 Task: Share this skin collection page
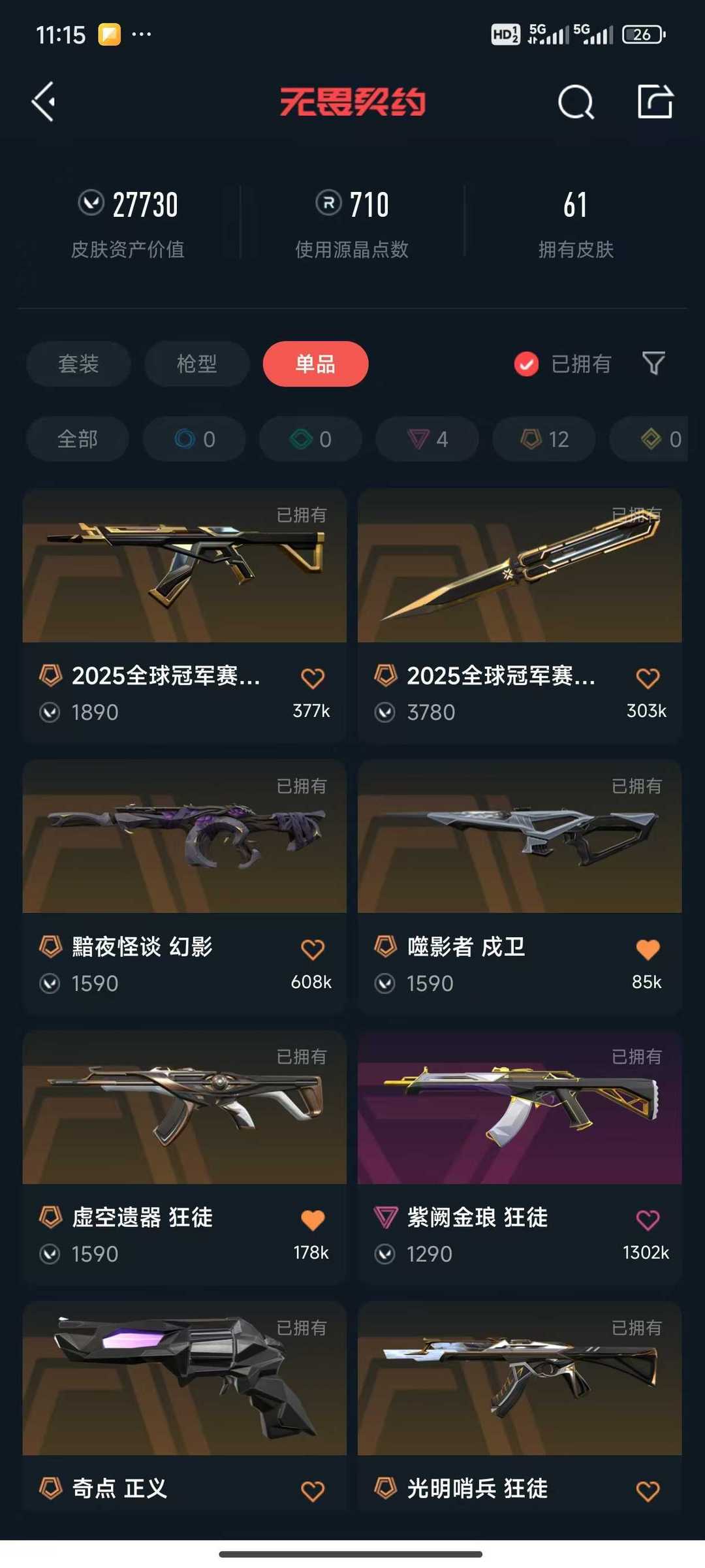point(655,102)
